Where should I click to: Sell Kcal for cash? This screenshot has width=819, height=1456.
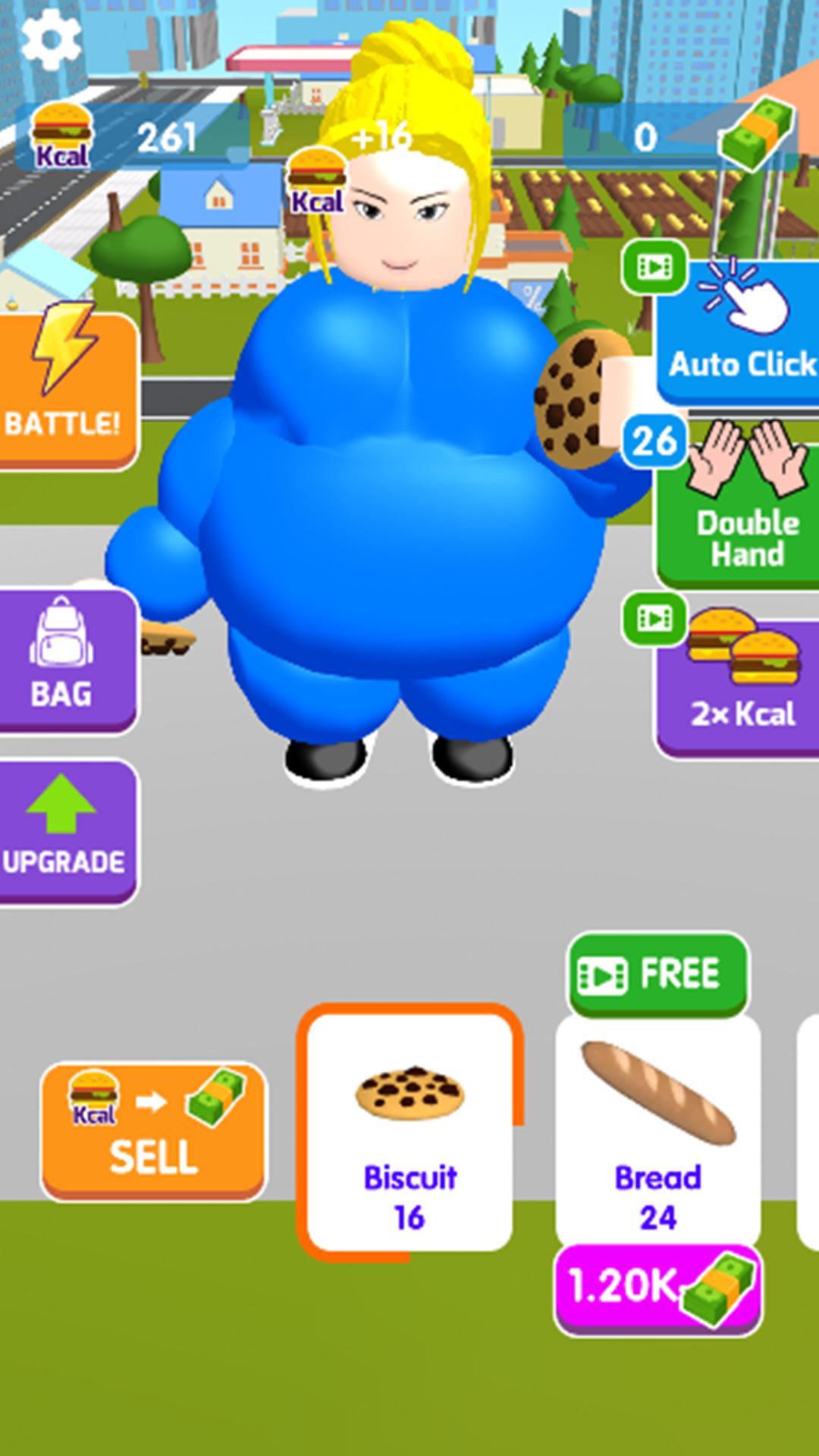point(153,1130)
